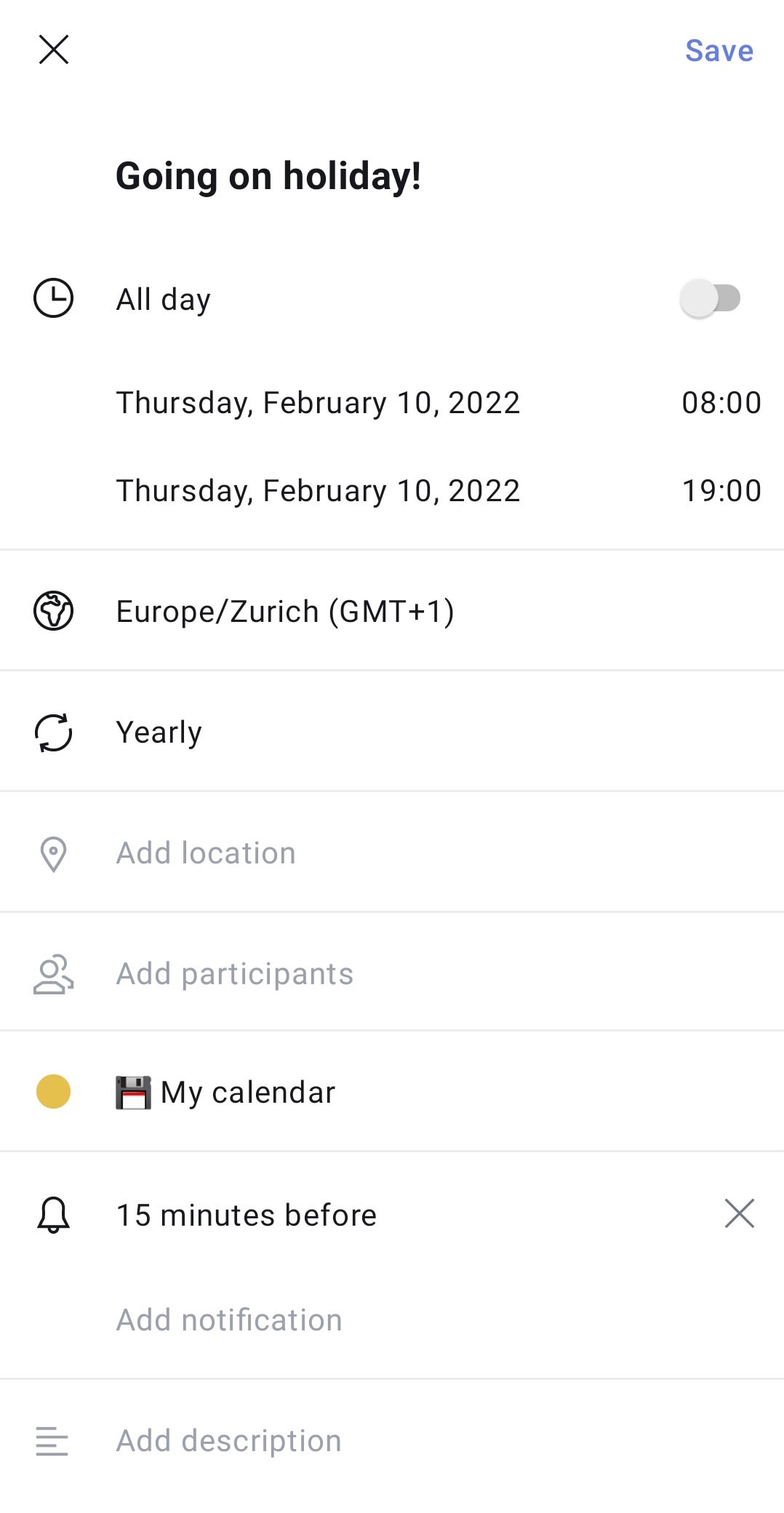Select the start time 08:00

coord(722,402)
